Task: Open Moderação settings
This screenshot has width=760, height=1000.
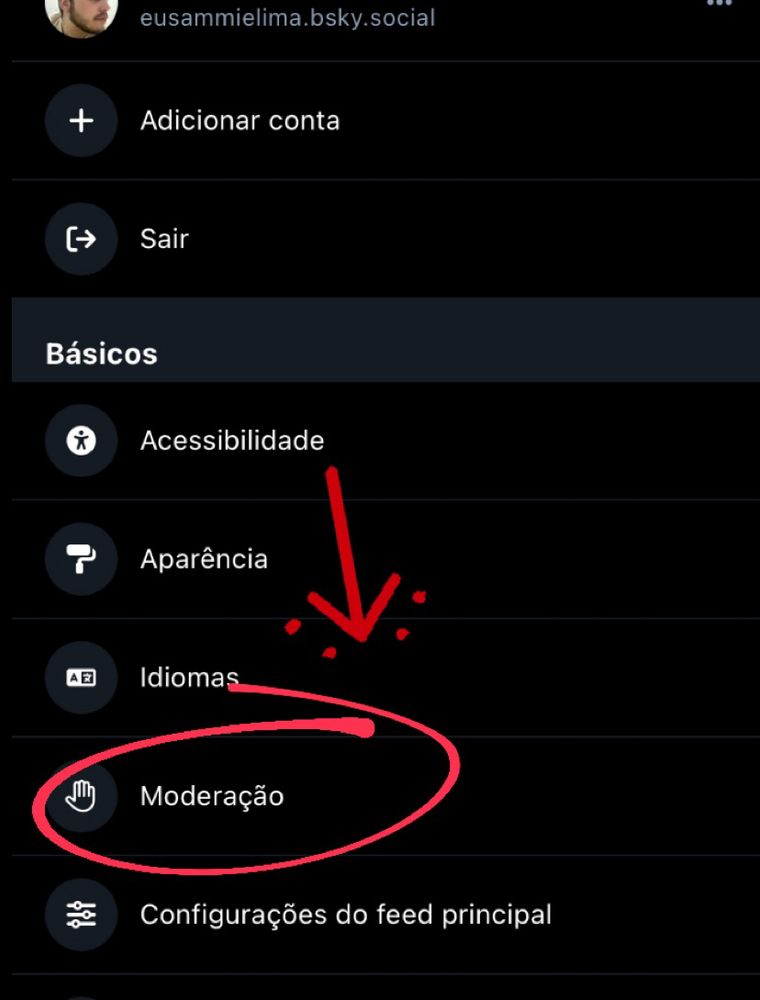Action: [212, 796]
